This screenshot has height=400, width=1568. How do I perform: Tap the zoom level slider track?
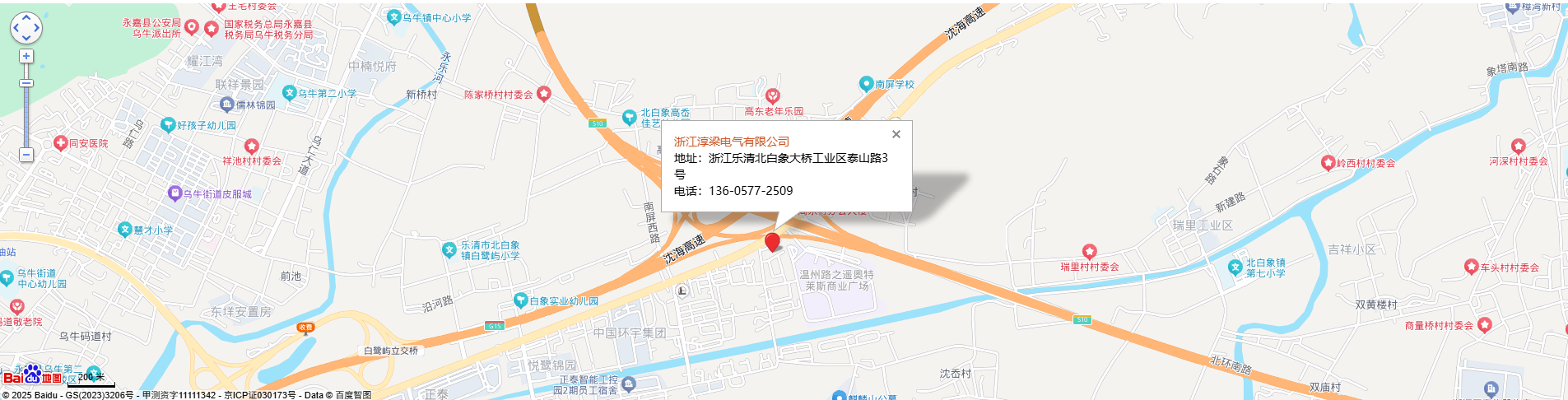coord(26,115)
